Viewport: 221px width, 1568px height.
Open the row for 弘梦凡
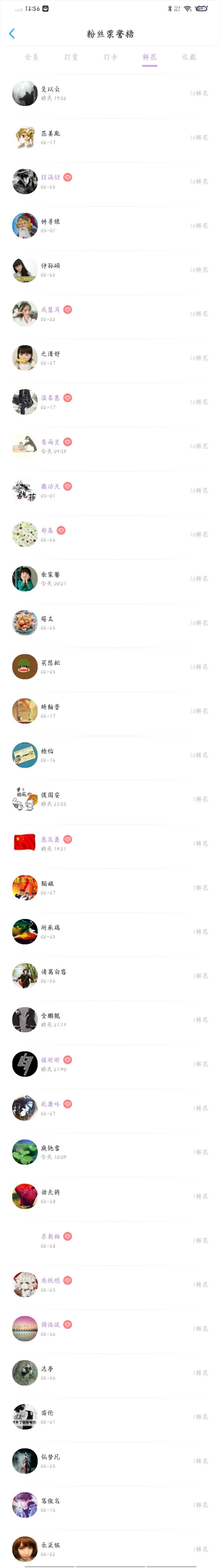tap(110, 1460)
